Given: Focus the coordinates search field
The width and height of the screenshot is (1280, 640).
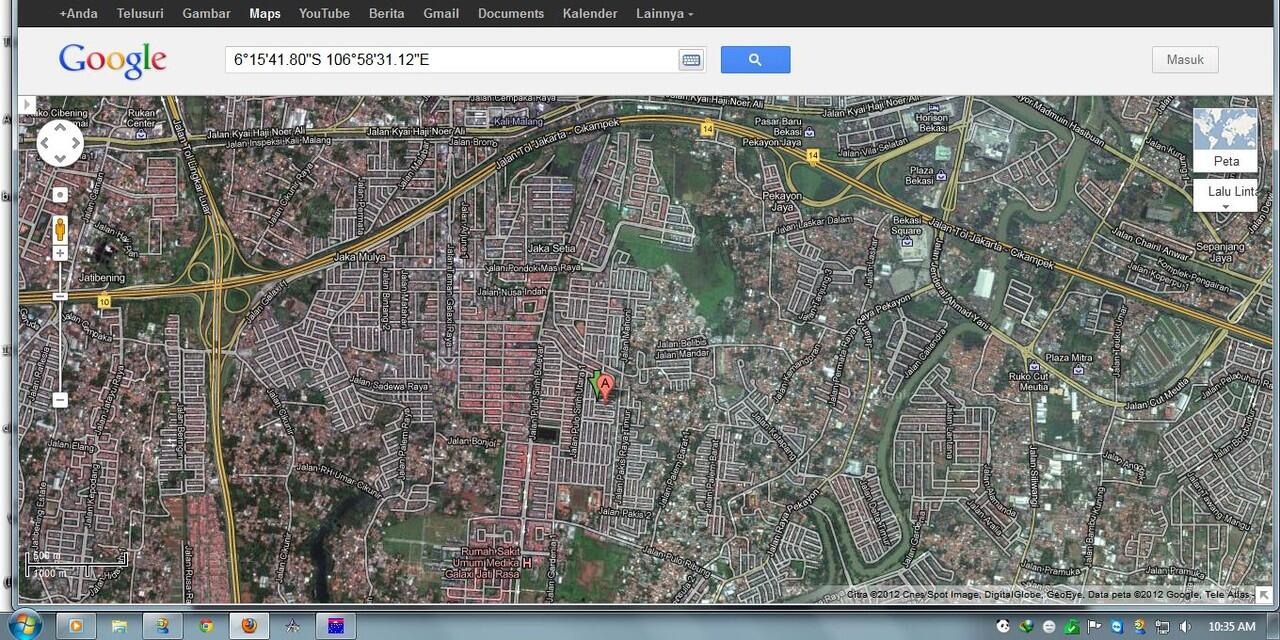Looking at the screenshot, I should [x=450, y=60].
